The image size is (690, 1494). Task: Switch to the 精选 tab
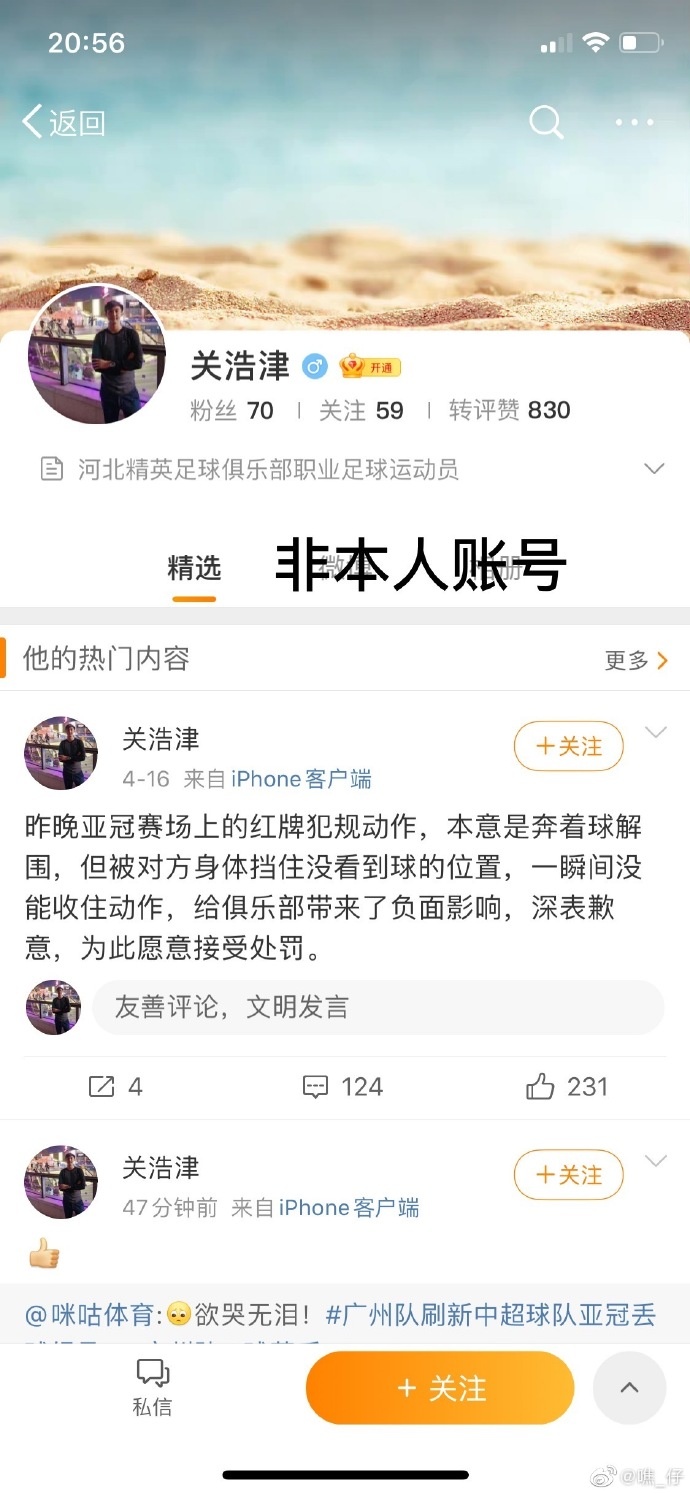194,569
